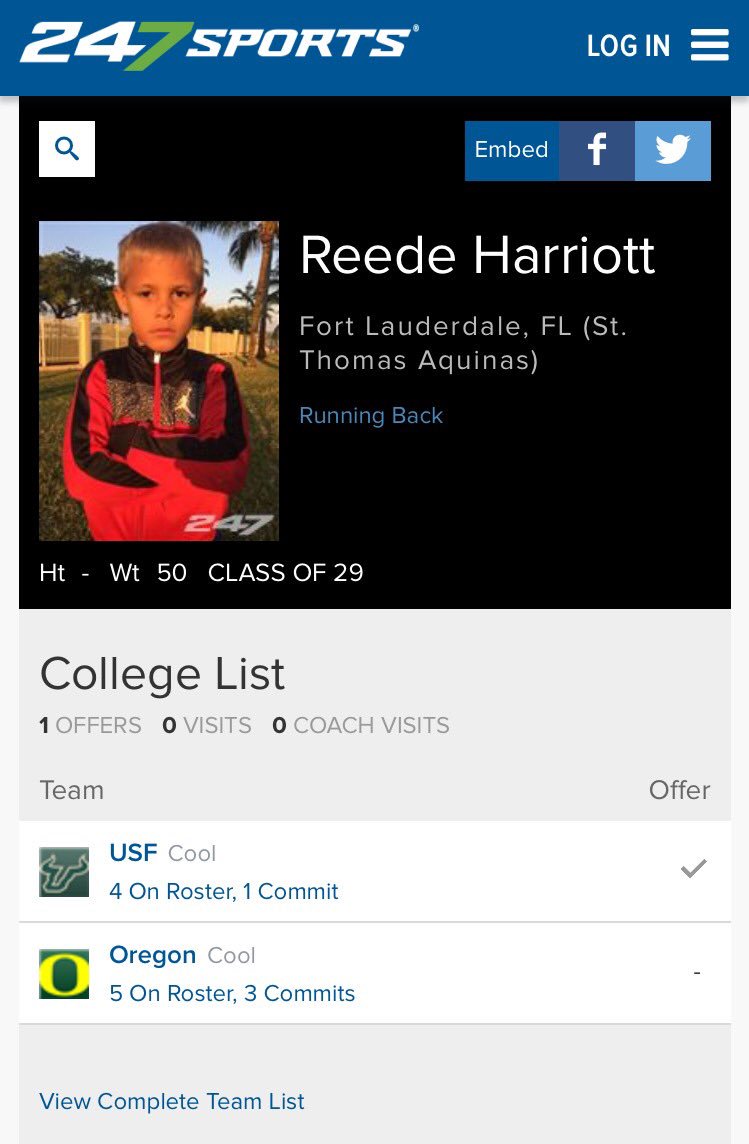The image size is (749, 1144).
Task: Share profile on Twitter
Action: click(673, 150)
